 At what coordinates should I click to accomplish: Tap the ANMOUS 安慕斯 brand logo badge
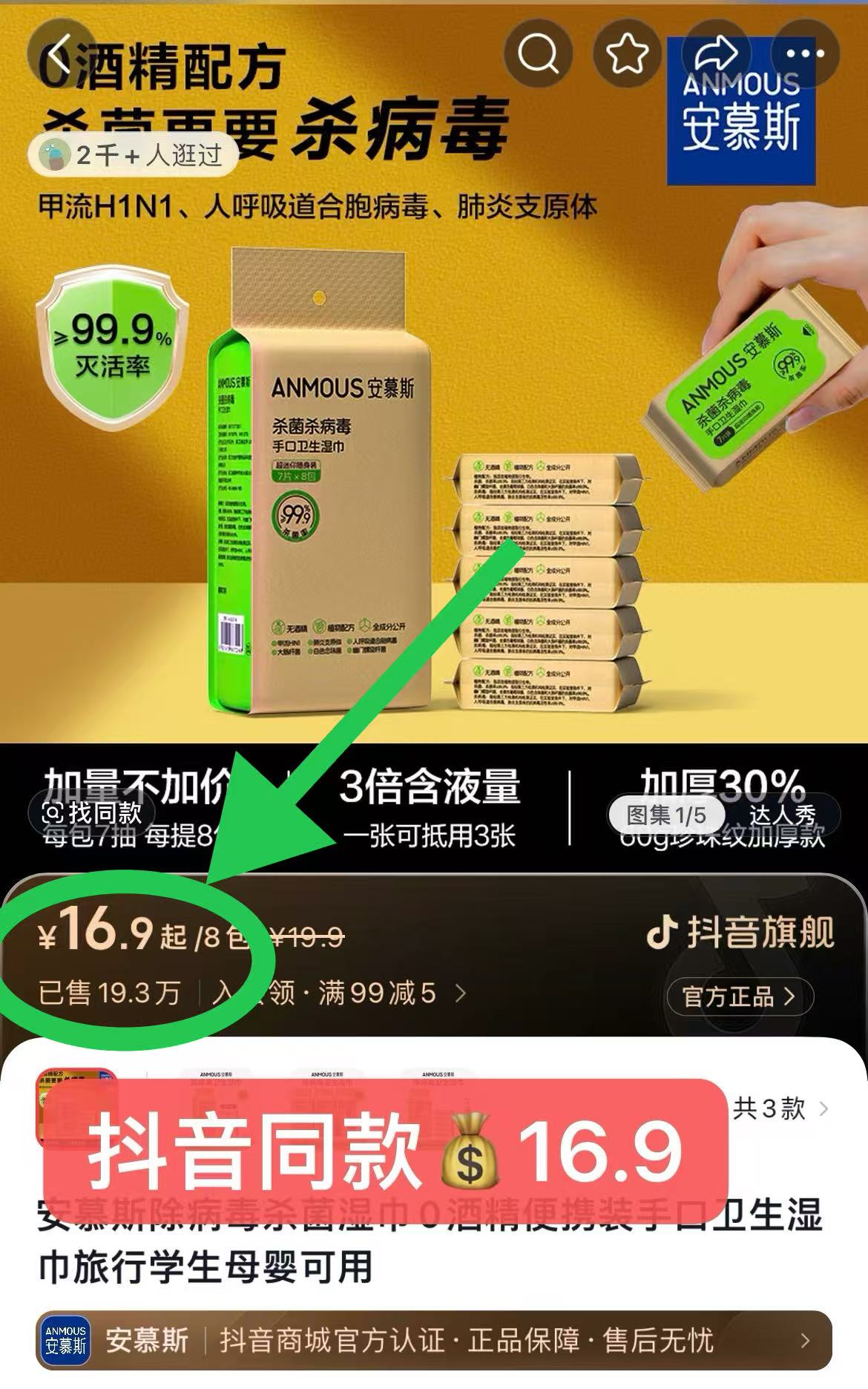point(740,113)
